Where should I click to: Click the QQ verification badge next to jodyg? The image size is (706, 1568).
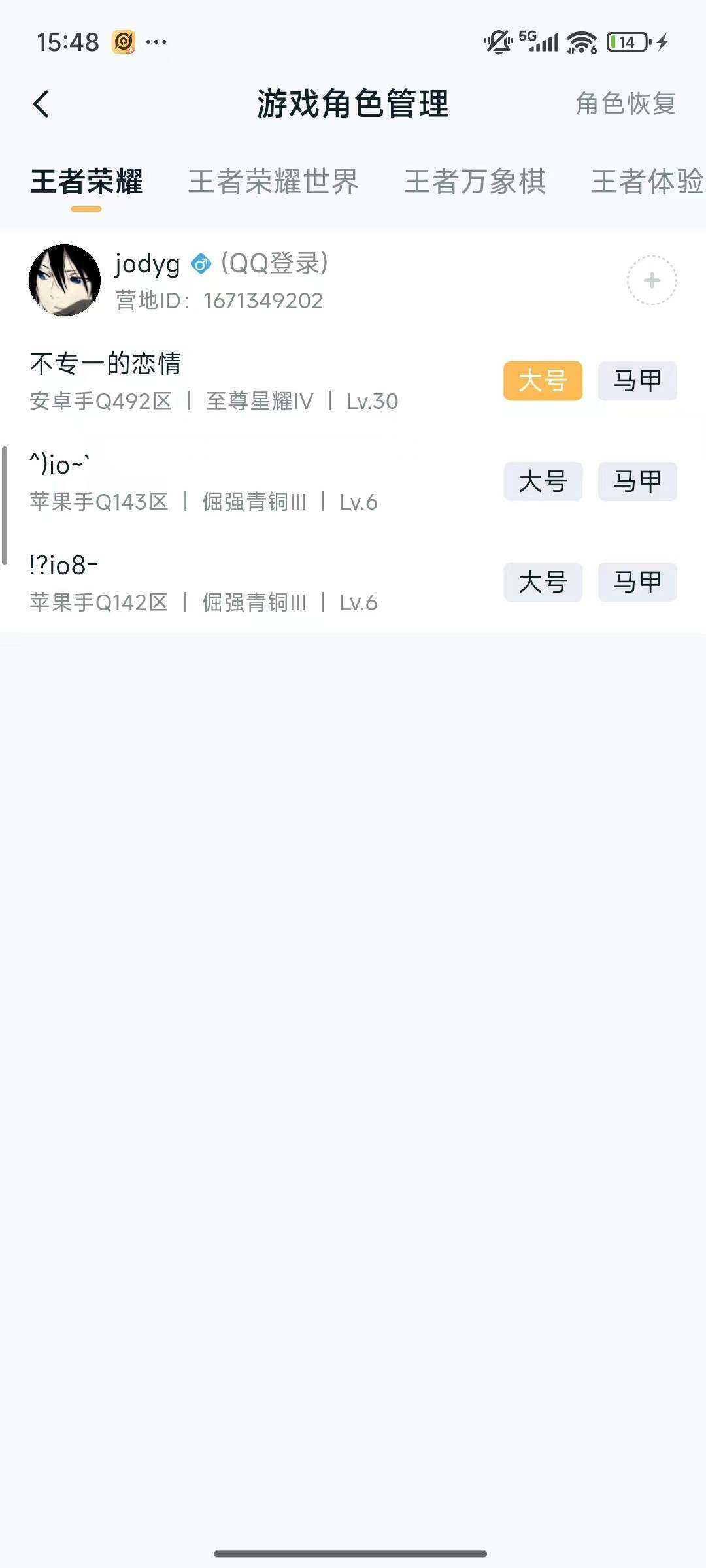pyautogui.click(x=201, y=264)
